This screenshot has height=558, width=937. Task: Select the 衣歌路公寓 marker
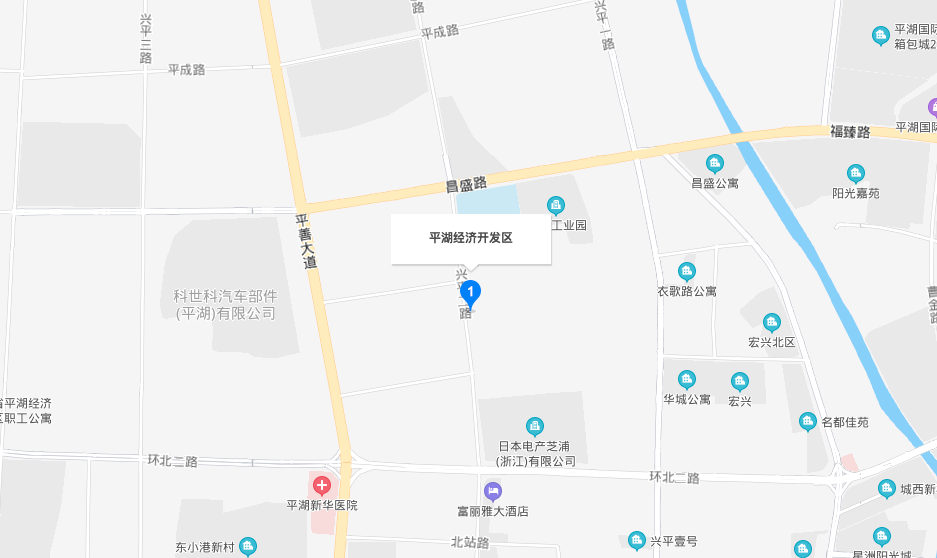[686, 272]
